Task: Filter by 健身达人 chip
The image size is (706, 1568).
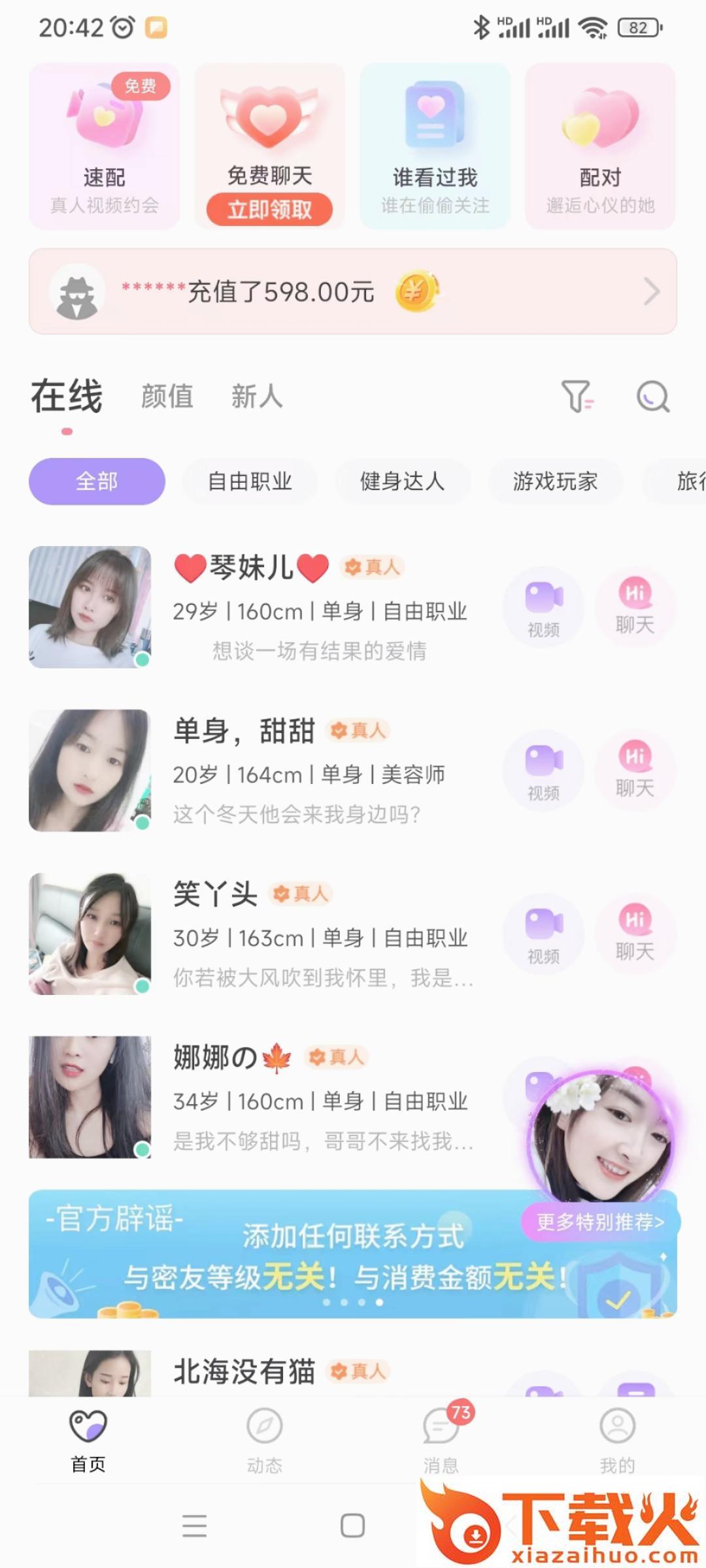Action: pos(402,482)
